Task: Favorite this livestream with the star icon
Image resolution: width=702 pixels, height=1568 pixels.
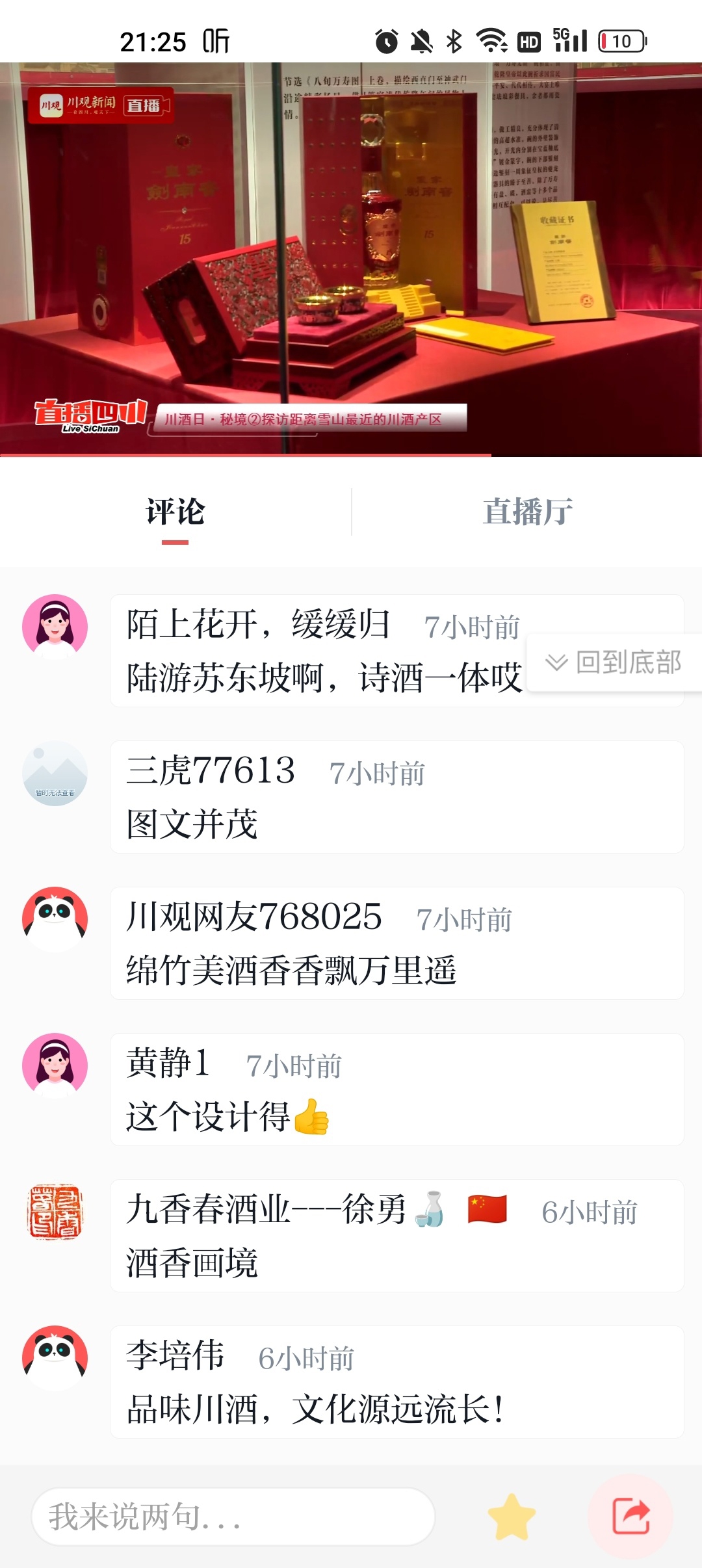Action: [x=512, y=1517]
